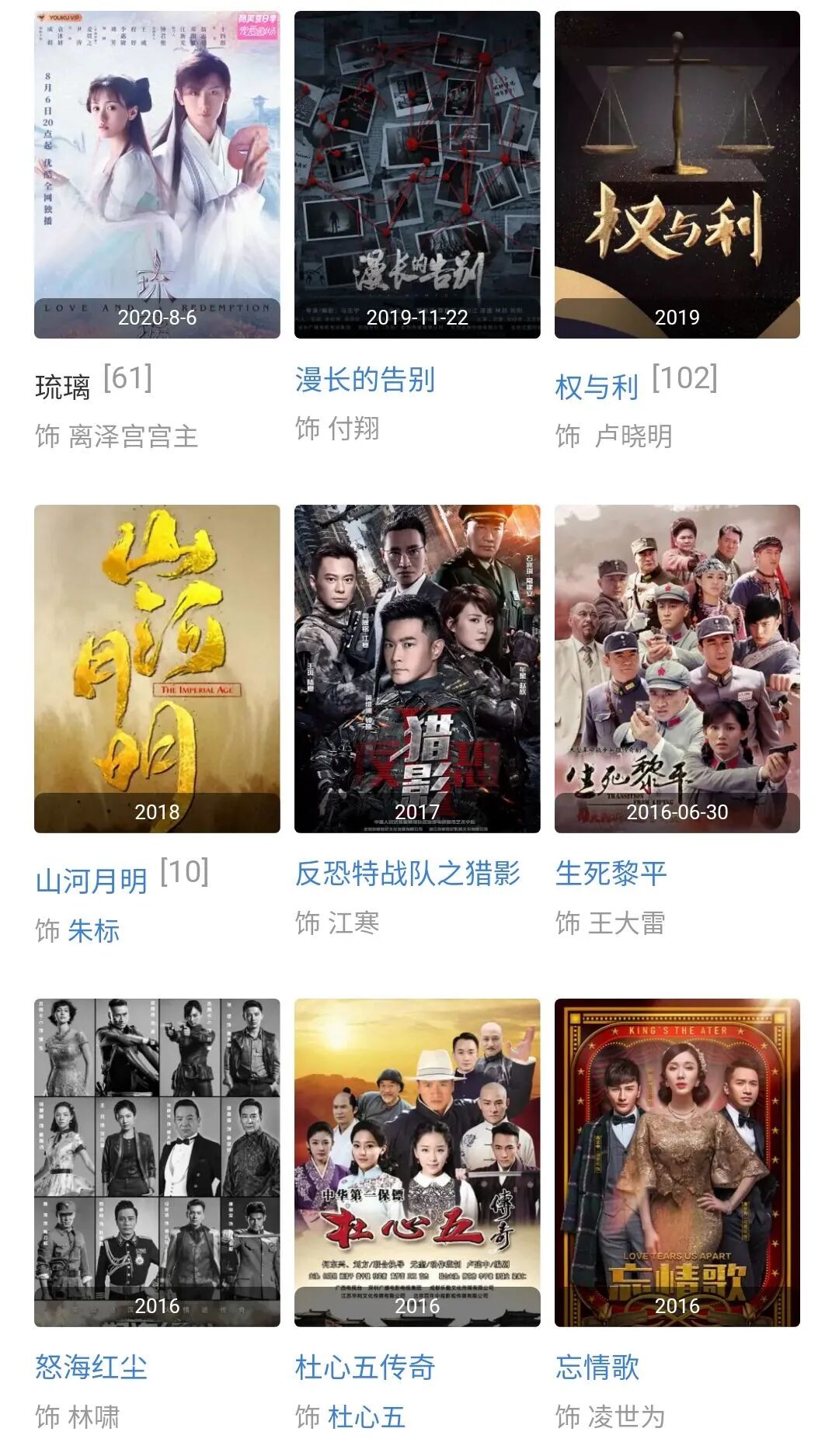Screen dimensions: 839x1456
Task: Open the 杜心五 character link
Action: point(367,1417)
